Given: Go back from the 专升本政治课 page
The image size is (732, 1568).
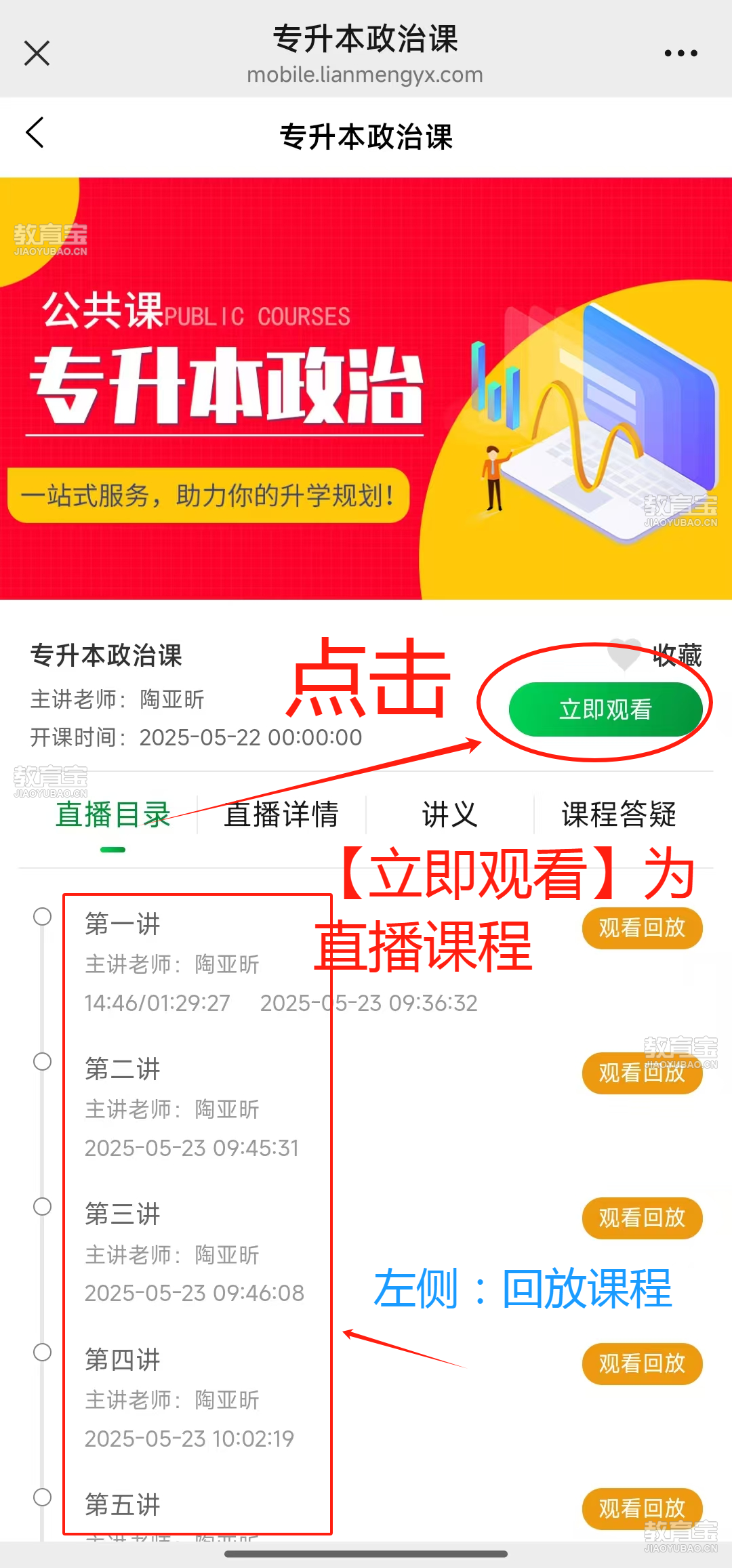Looking at the screenshot, I should (x=35, y=133).
